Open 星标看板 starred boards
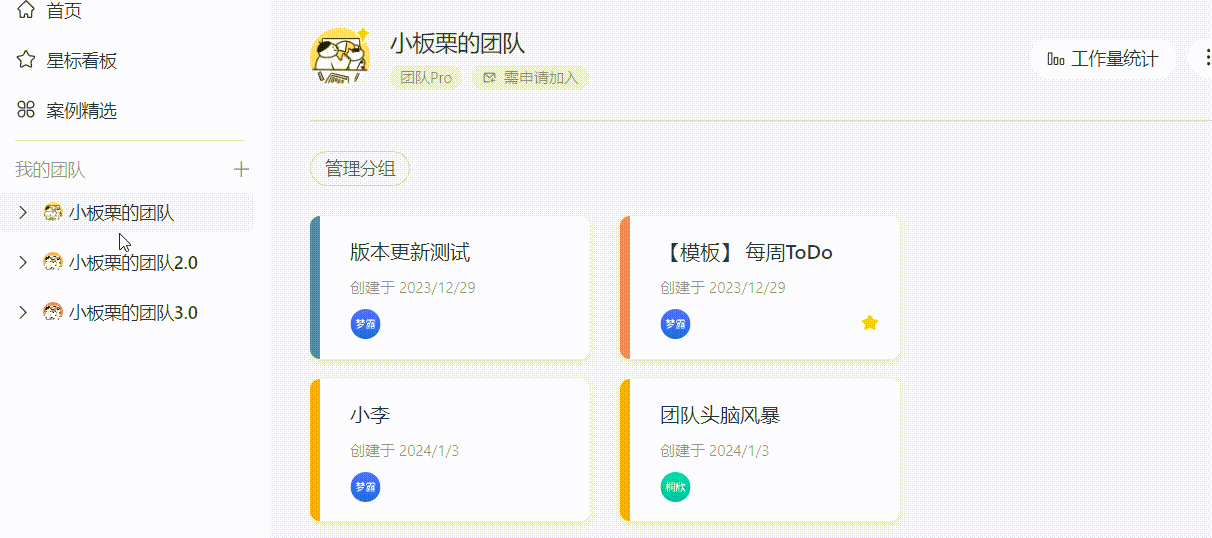Viewport: 1212px width, 538px height. pos(80,61)
